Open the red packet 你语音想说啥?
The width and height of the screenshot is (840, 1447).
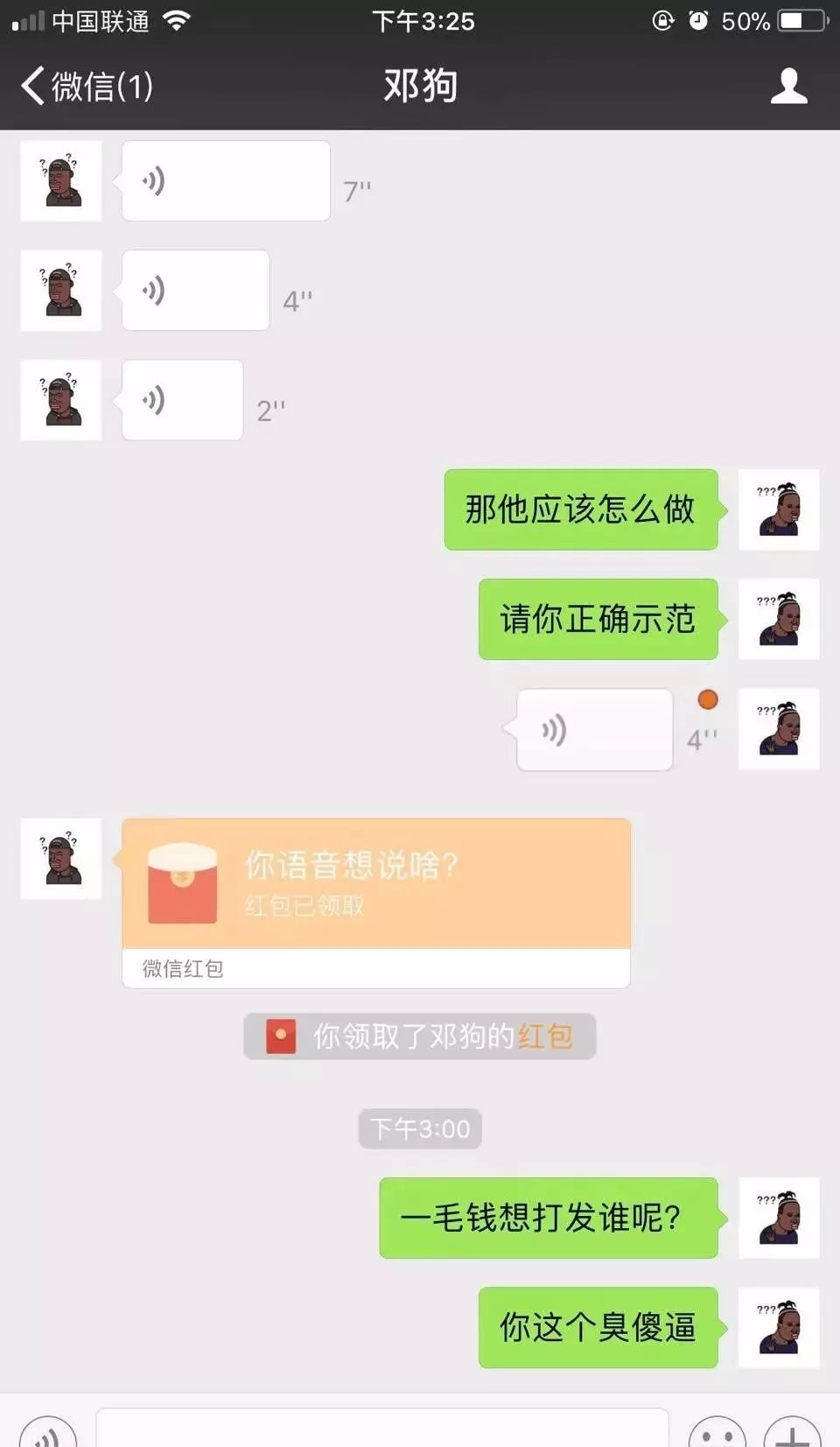[376, 886]
